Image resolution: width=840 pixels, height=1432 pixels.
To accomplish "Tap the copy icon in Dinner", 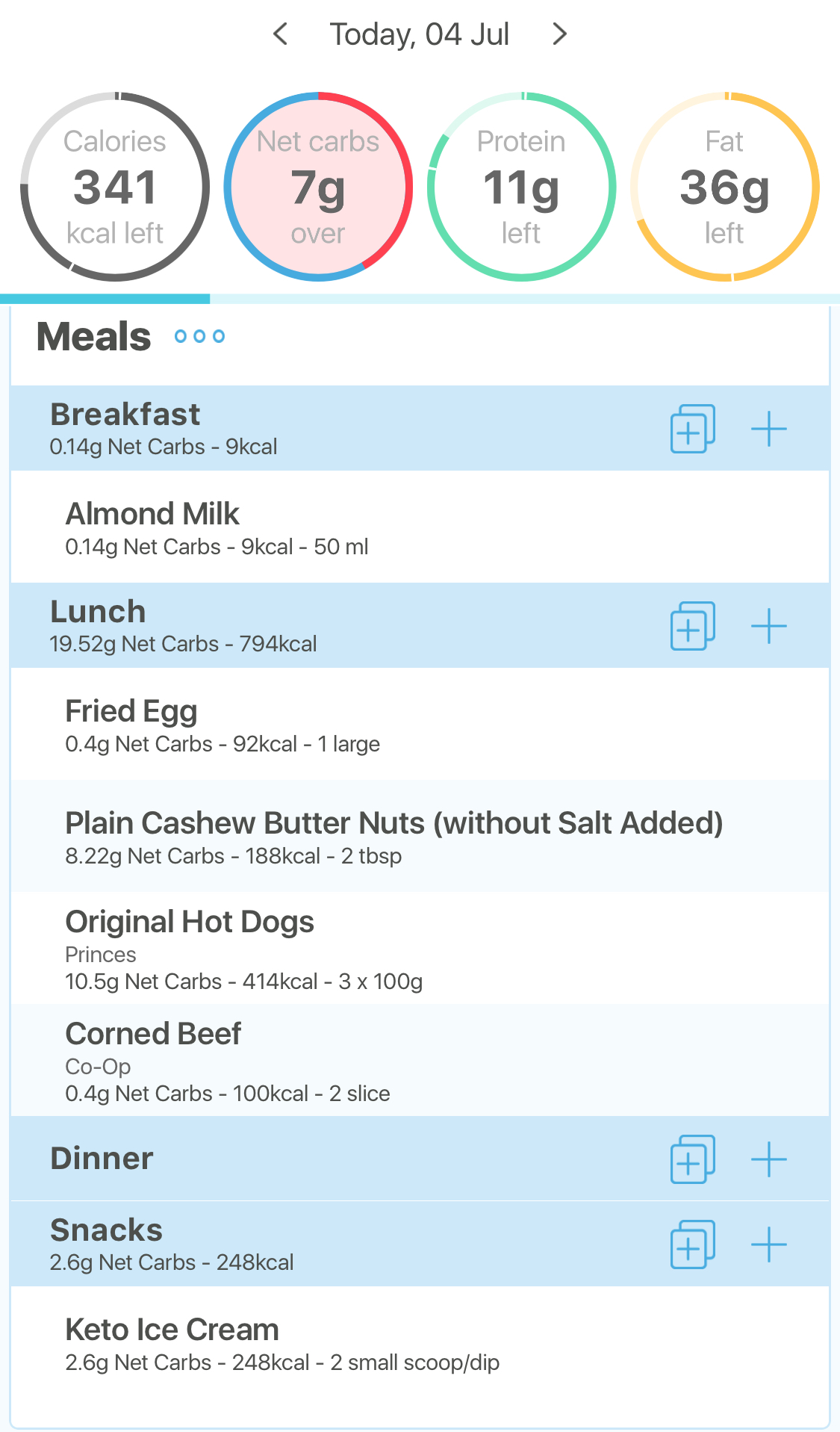I will 693,1159.
